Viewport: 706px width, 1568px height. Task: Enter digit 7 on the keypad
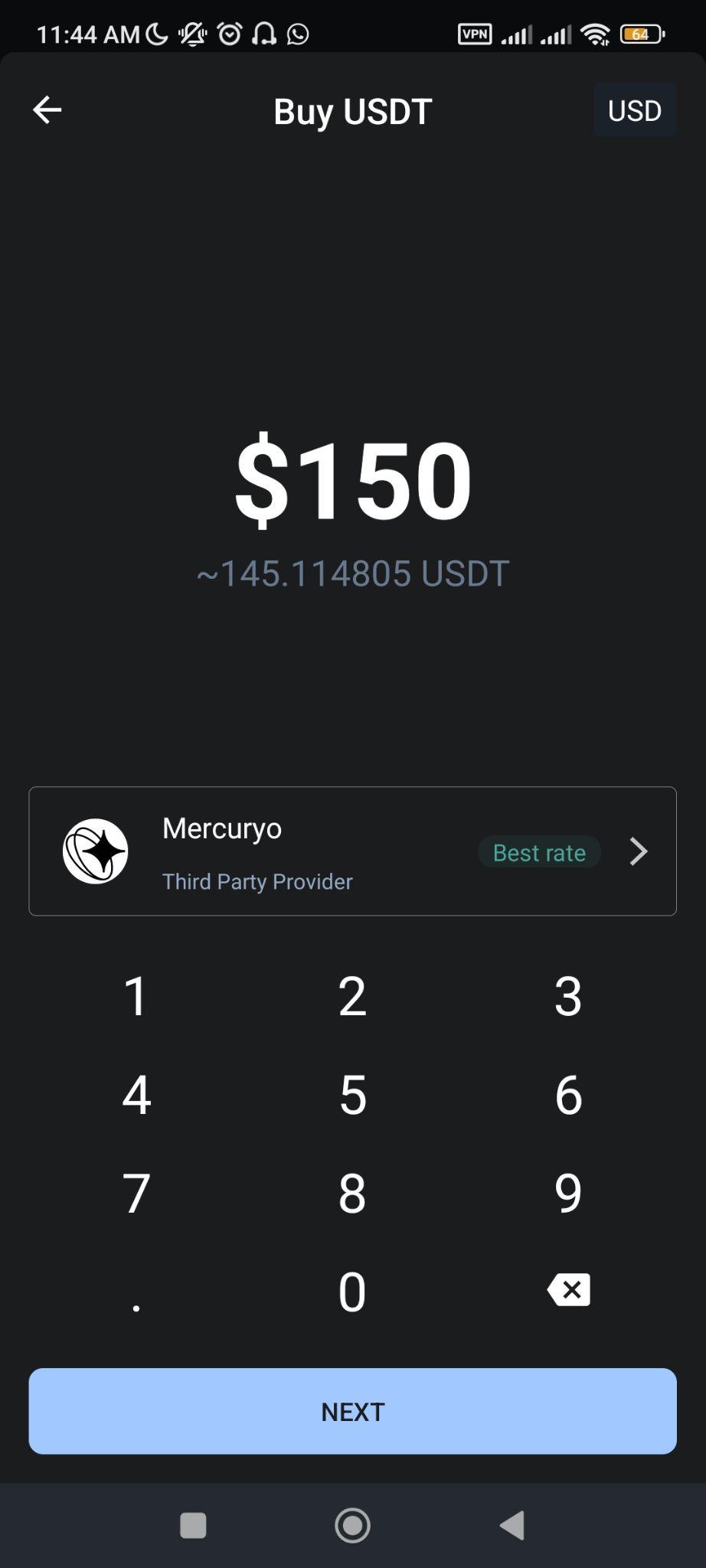tap(136, 1193)
